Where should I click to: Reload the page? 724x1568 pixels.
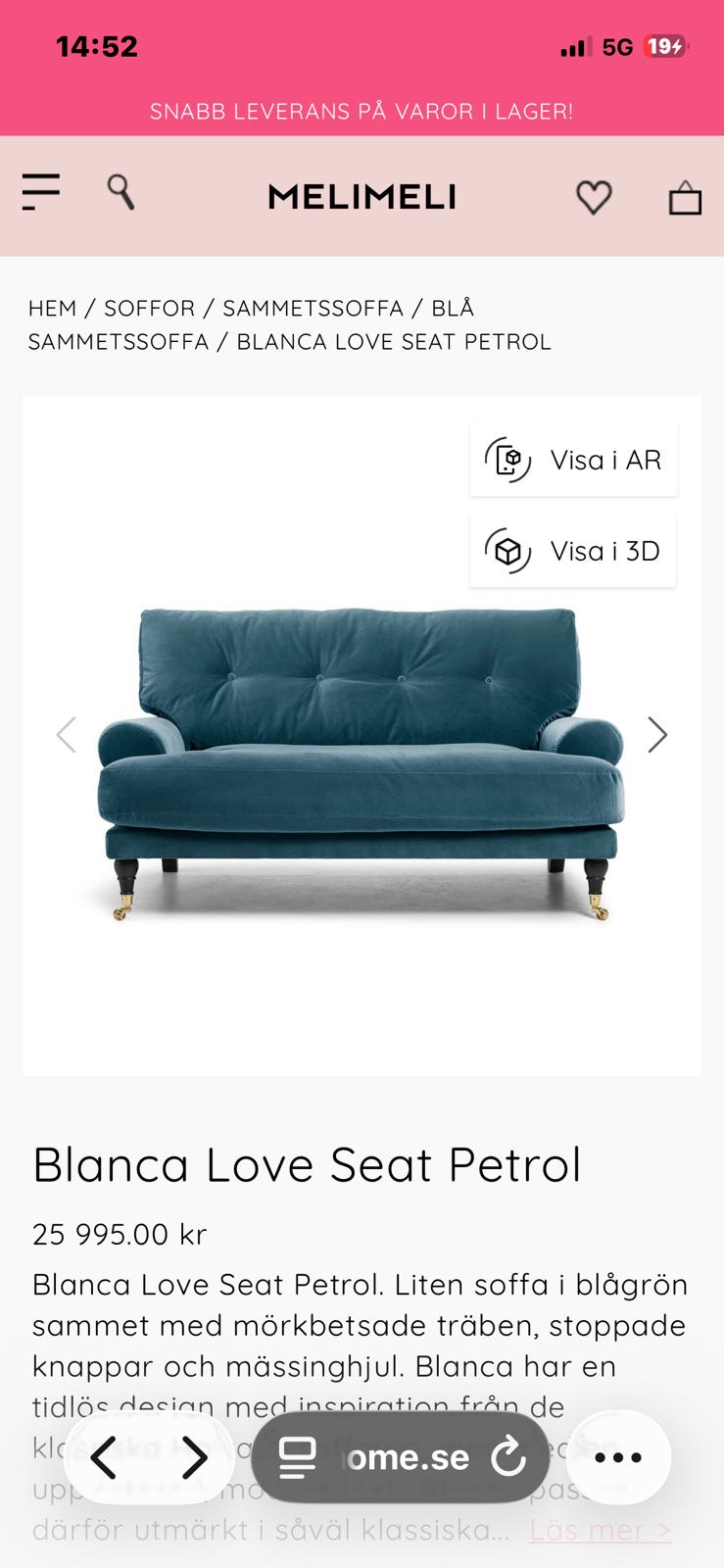(508, 1457)
